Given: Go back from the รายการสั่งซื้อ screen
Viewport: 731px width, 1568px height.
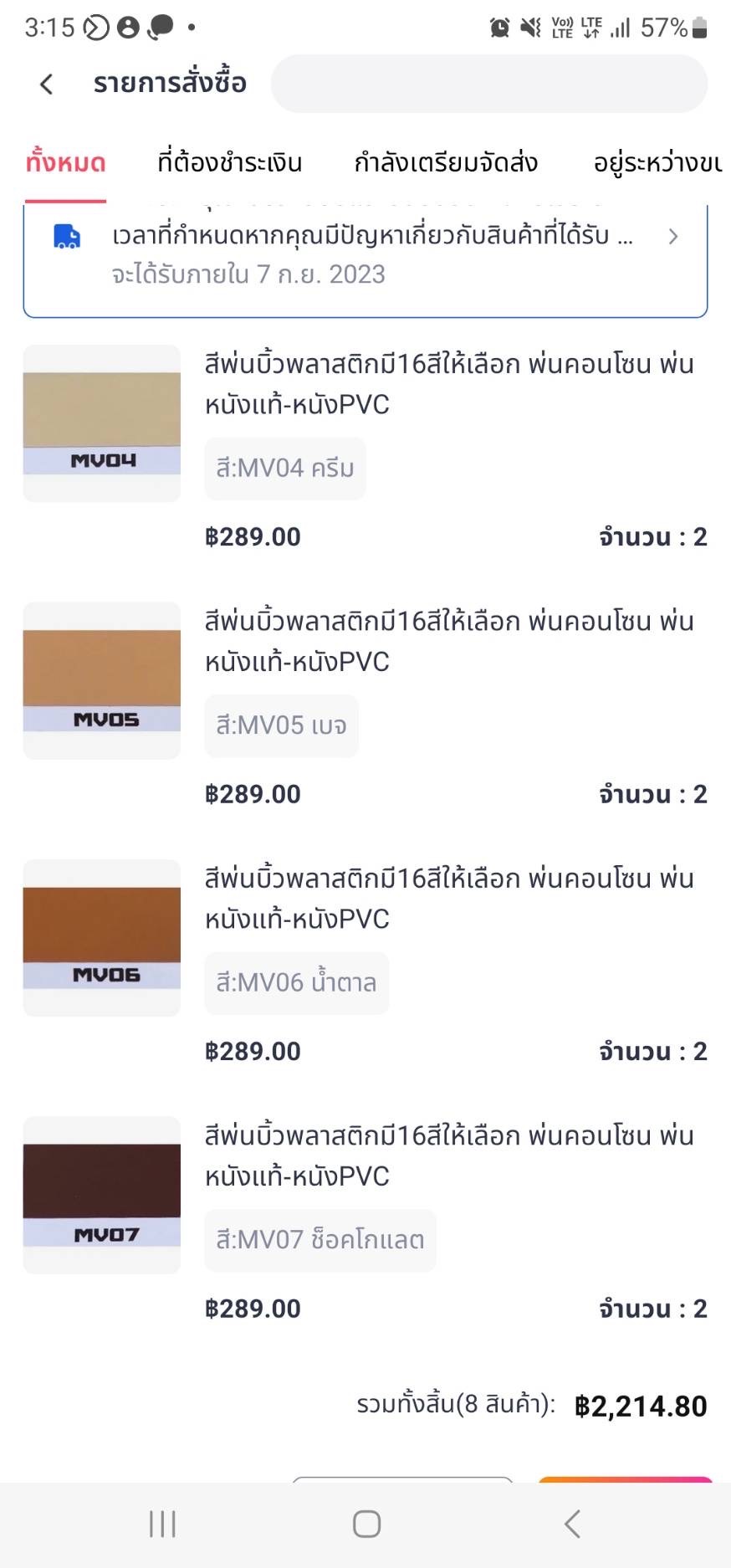Looking at the screenshot, I should pyautogui.click(x=47, y=84).
